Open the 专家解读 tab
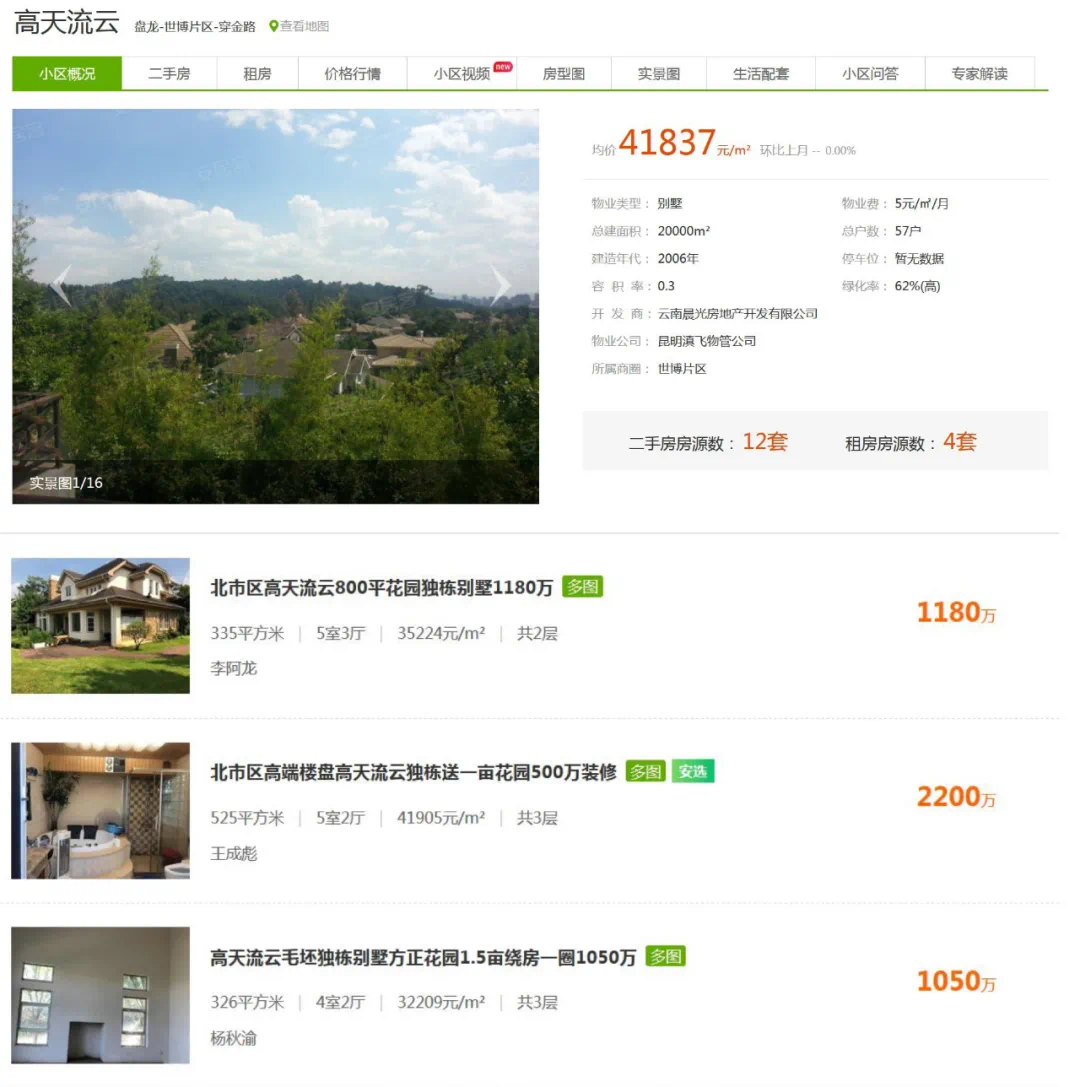 click(979, 74)
